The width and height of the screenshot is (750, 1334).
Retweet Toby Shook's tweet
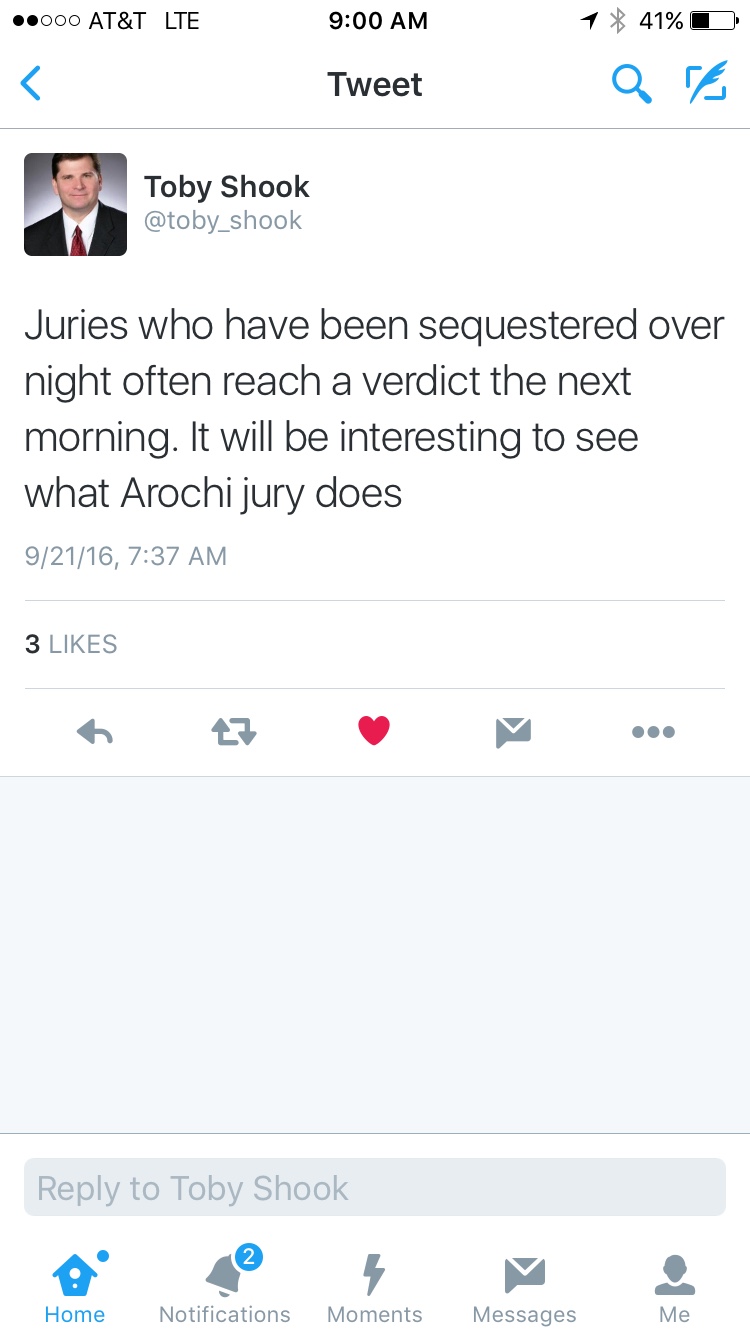coord(234,732)
